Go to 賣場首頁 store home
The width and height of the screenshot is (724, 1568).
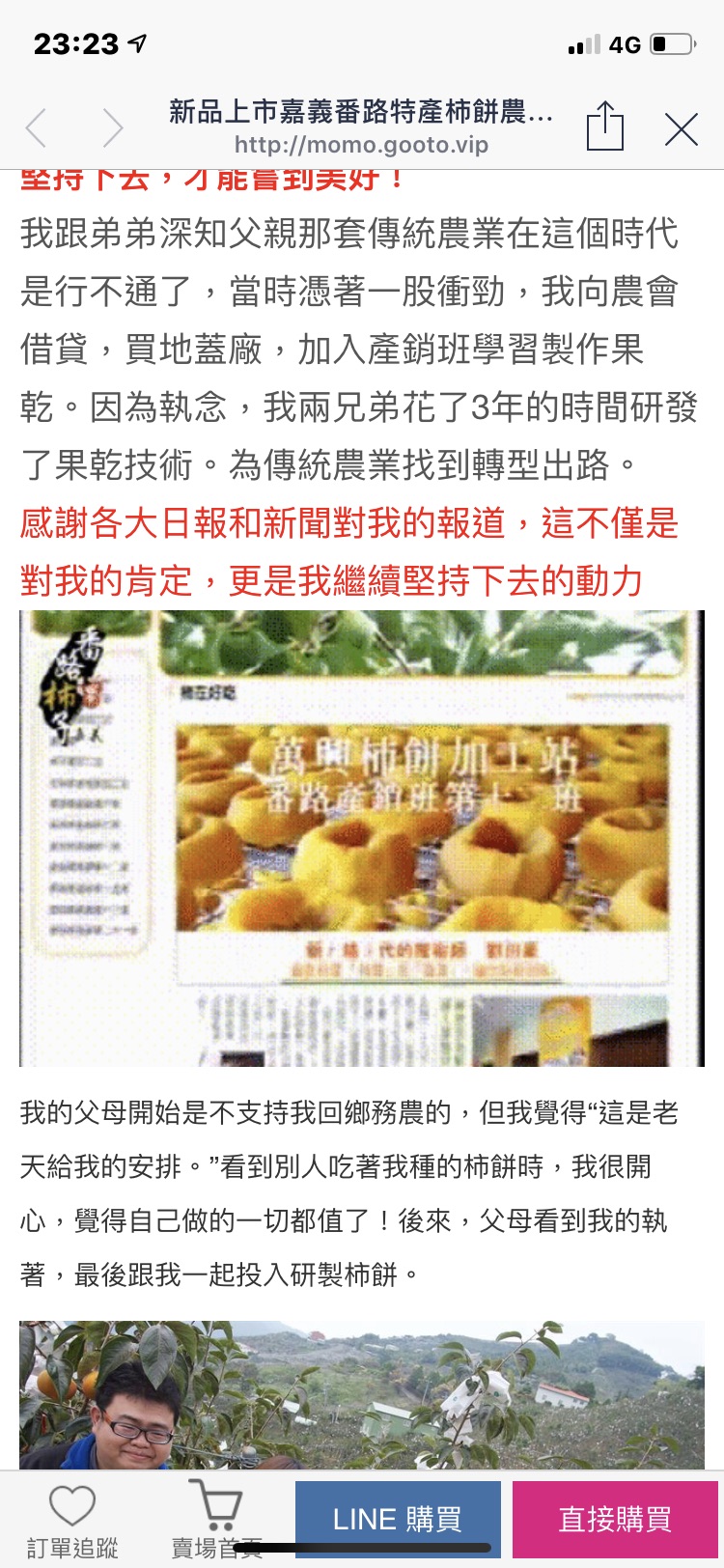(x=217, y=1521)
